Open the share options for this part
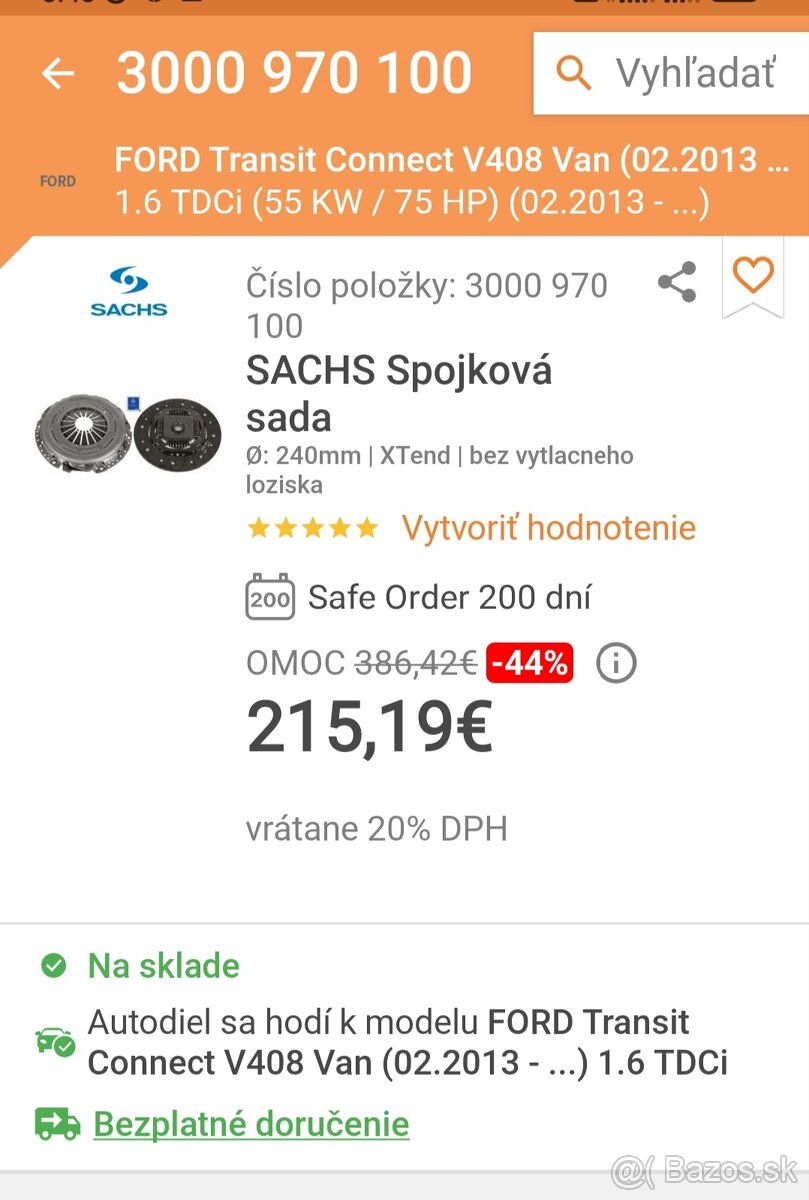This screenshot has width=809, height=1200. [x=678, y=280]
